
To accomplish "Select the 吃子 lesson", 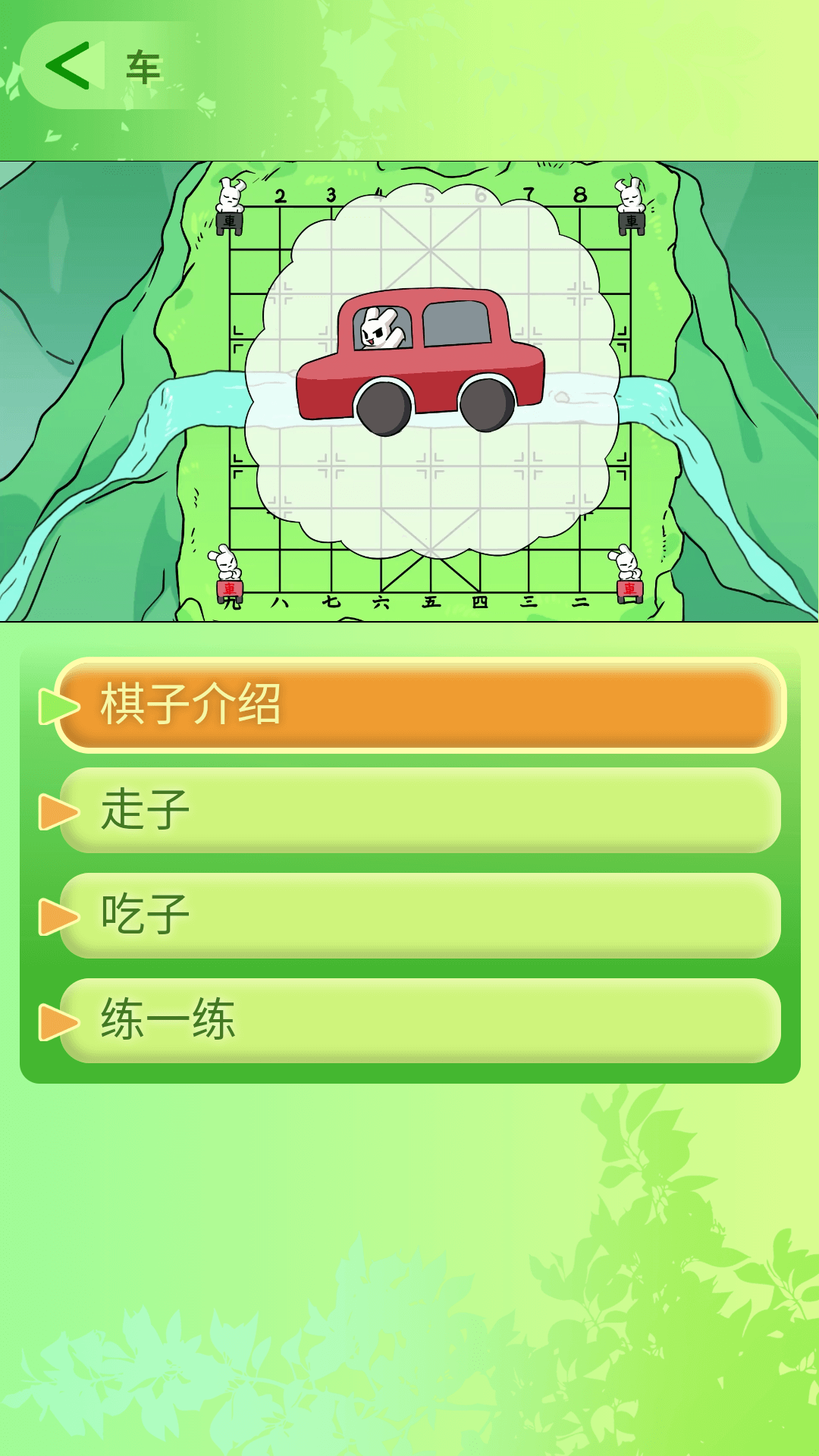I will pyautogui.click(x=419, y=915).
